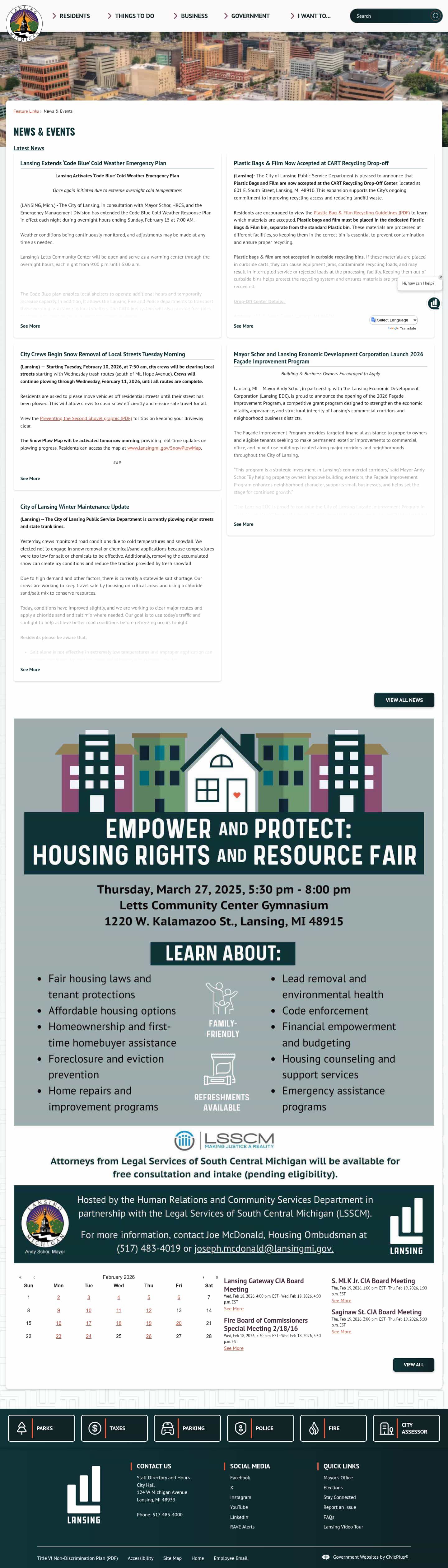Go to the Police page
Viewport: 448px width, 1568px height.
coord(260,1428)
